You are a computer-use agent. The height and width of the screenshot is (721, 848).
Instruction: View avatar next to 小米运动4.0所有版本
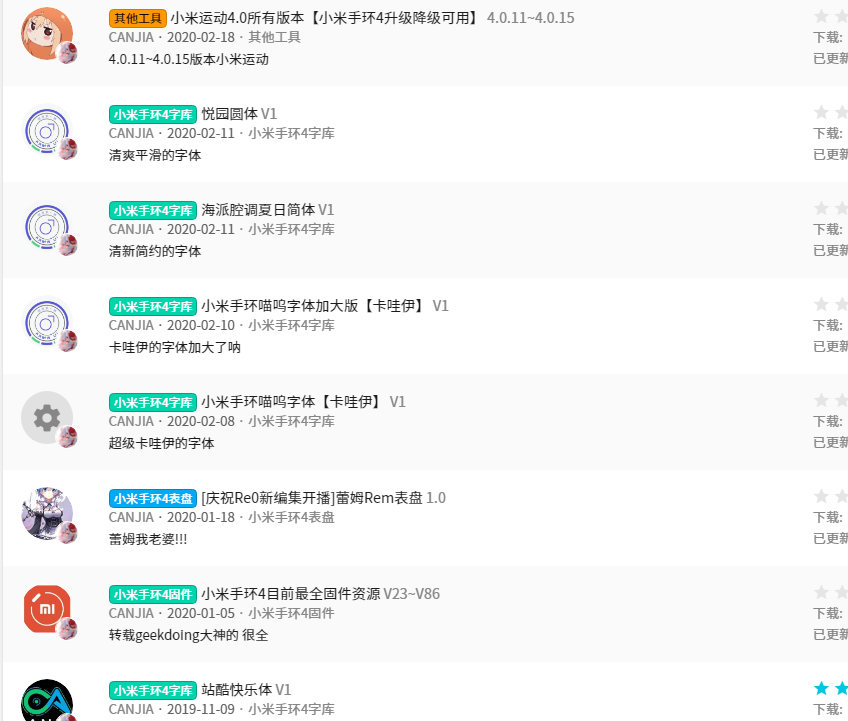47,33
